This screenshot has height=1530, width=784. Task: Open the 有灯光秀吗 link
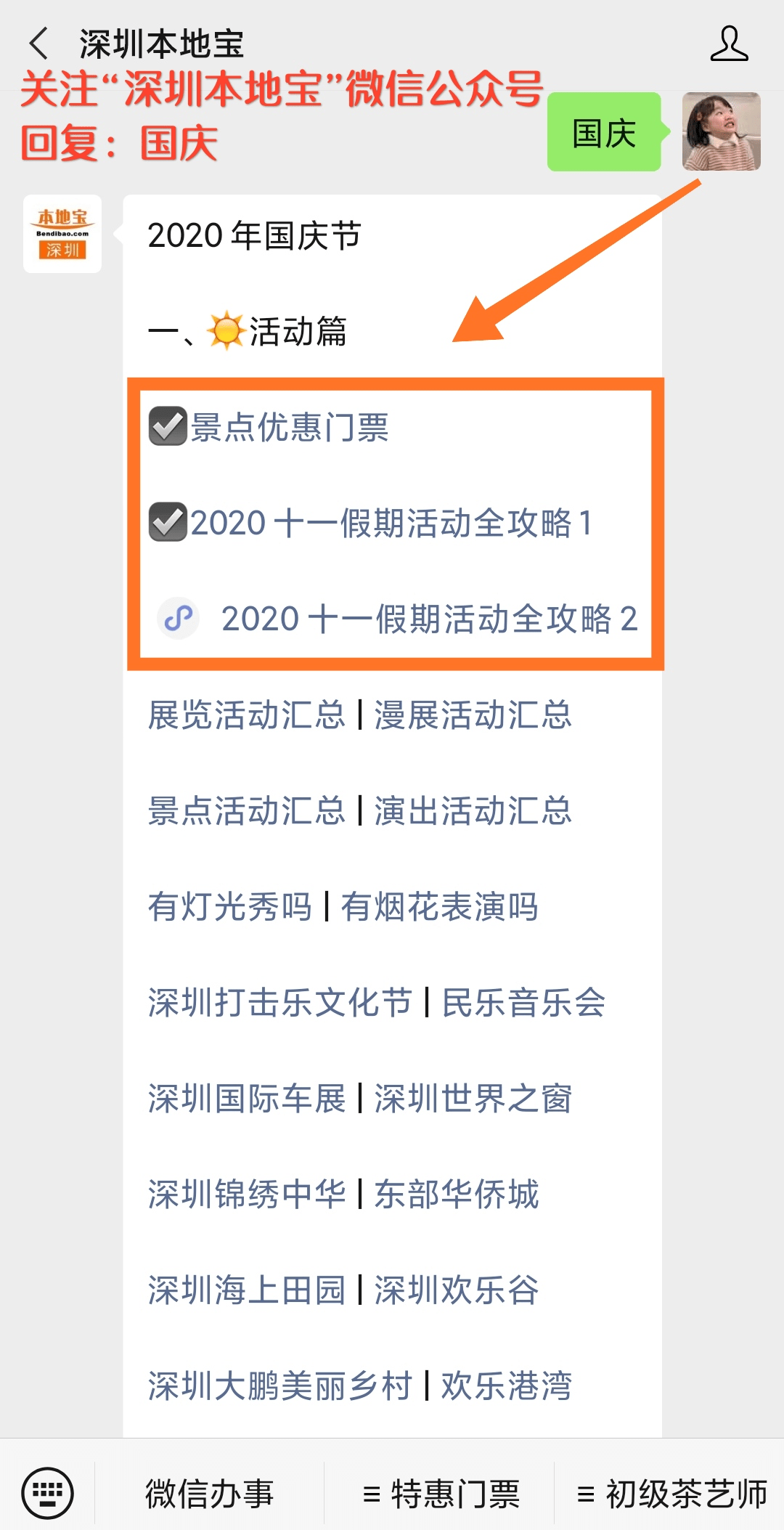click(x=229, y=906)
